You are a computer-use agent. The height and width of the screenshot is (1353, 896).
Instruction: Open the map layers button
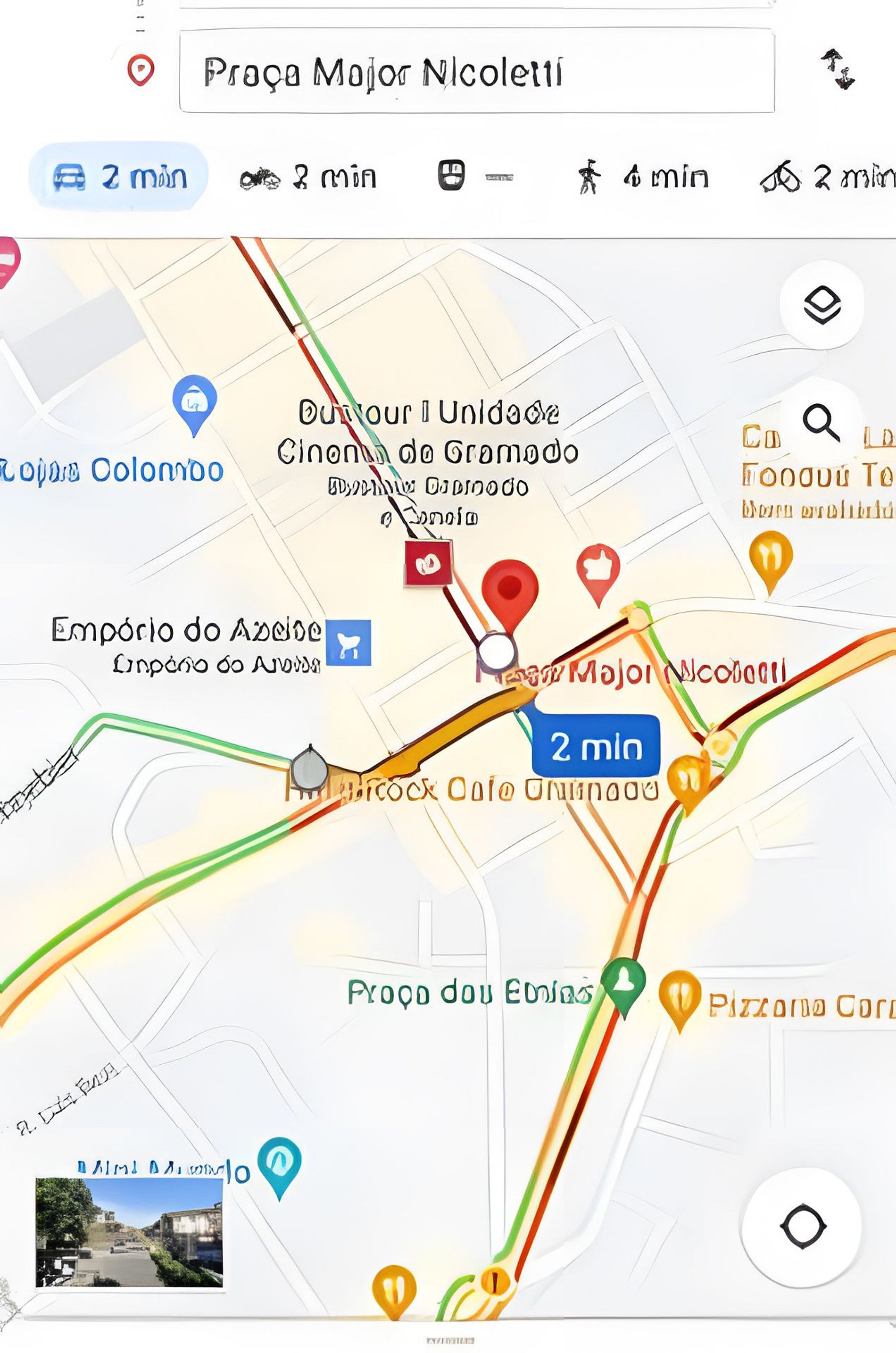[821, 305]
